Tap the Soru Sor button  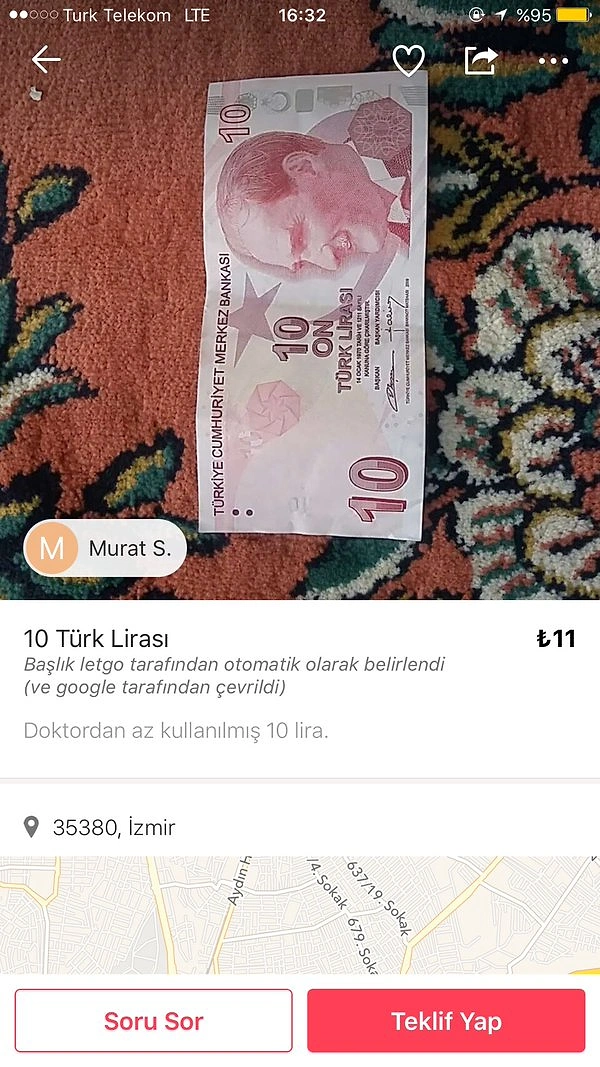coord(154,1021)
